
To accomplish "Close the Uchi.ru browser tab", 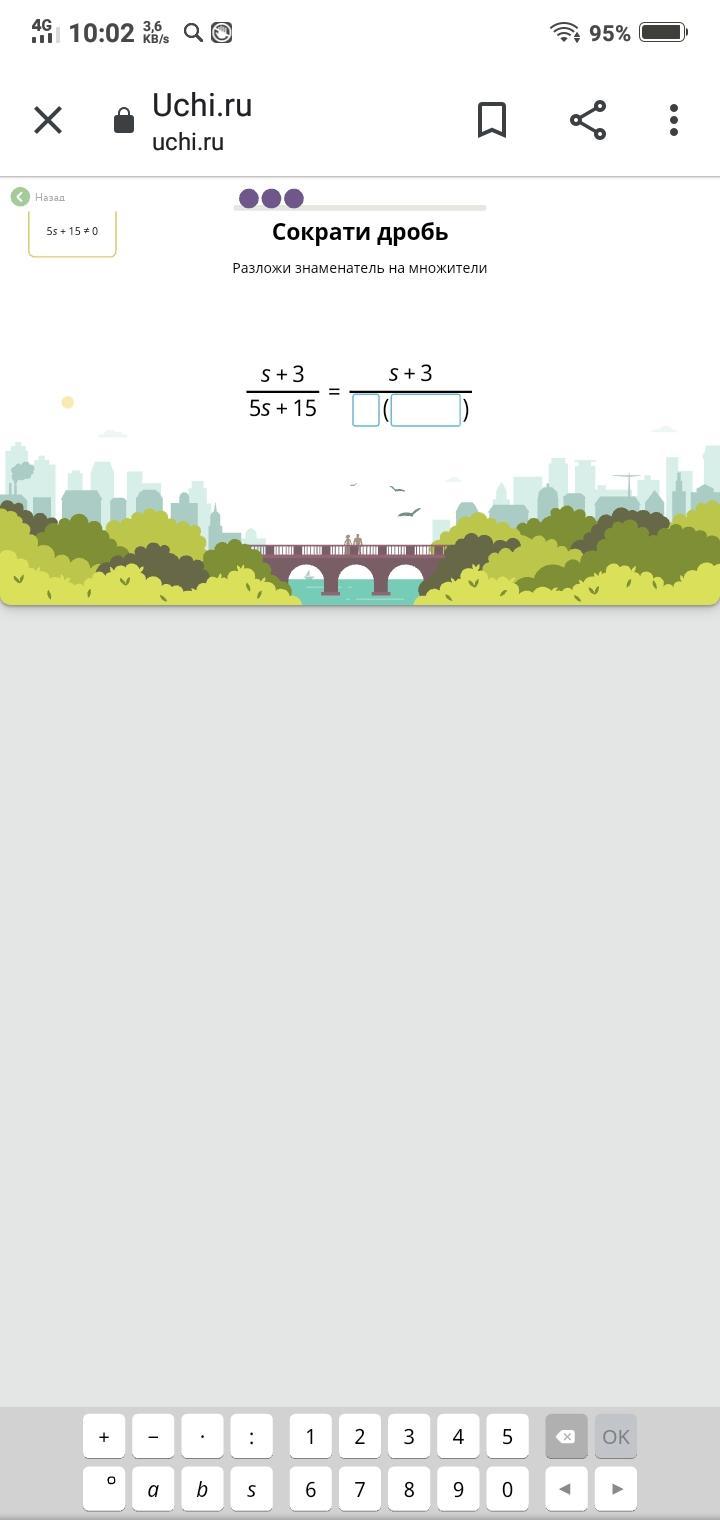I will click(x=48, y=120).
